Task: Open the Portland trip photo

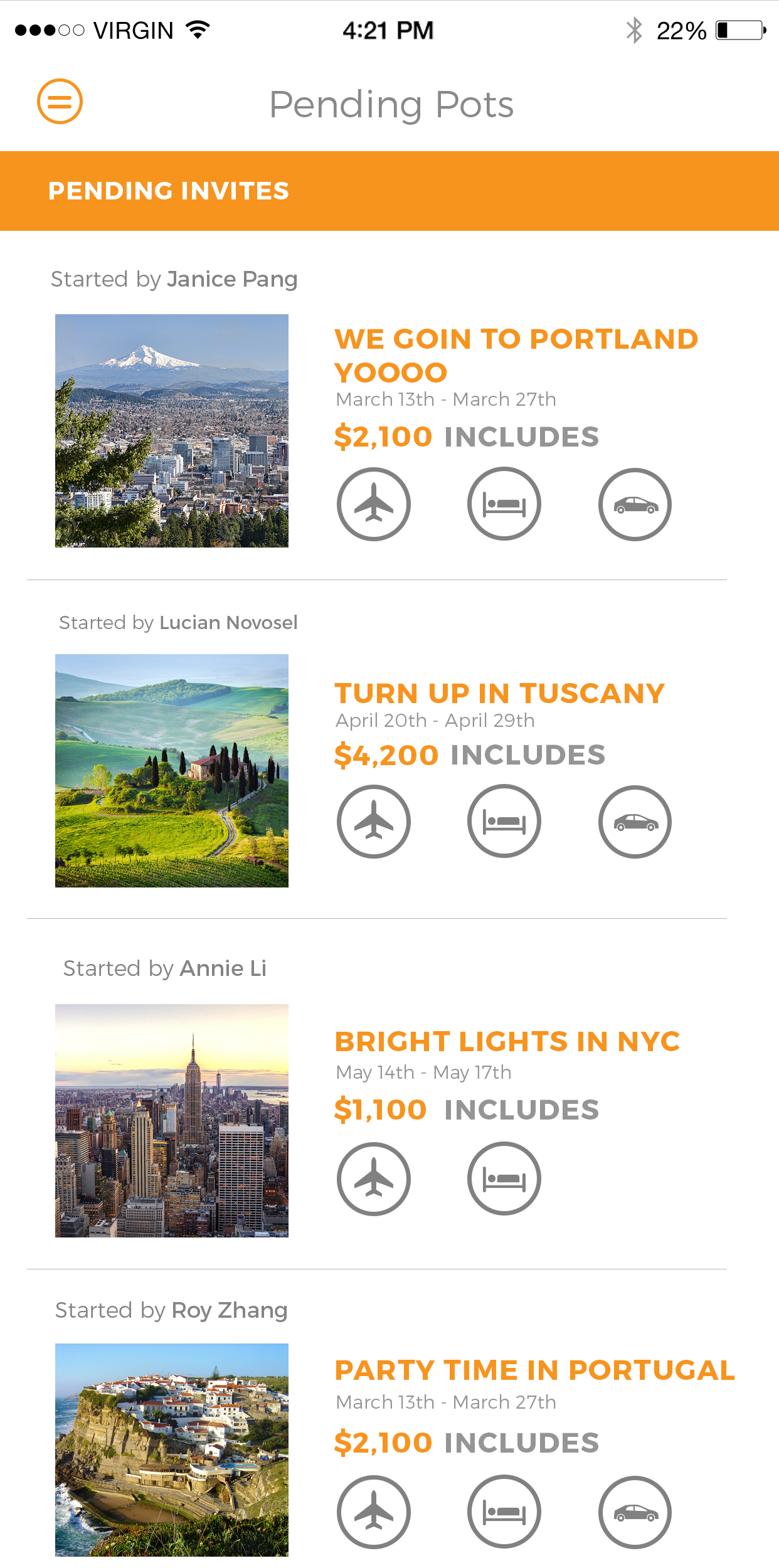Action: click(172, 430)
